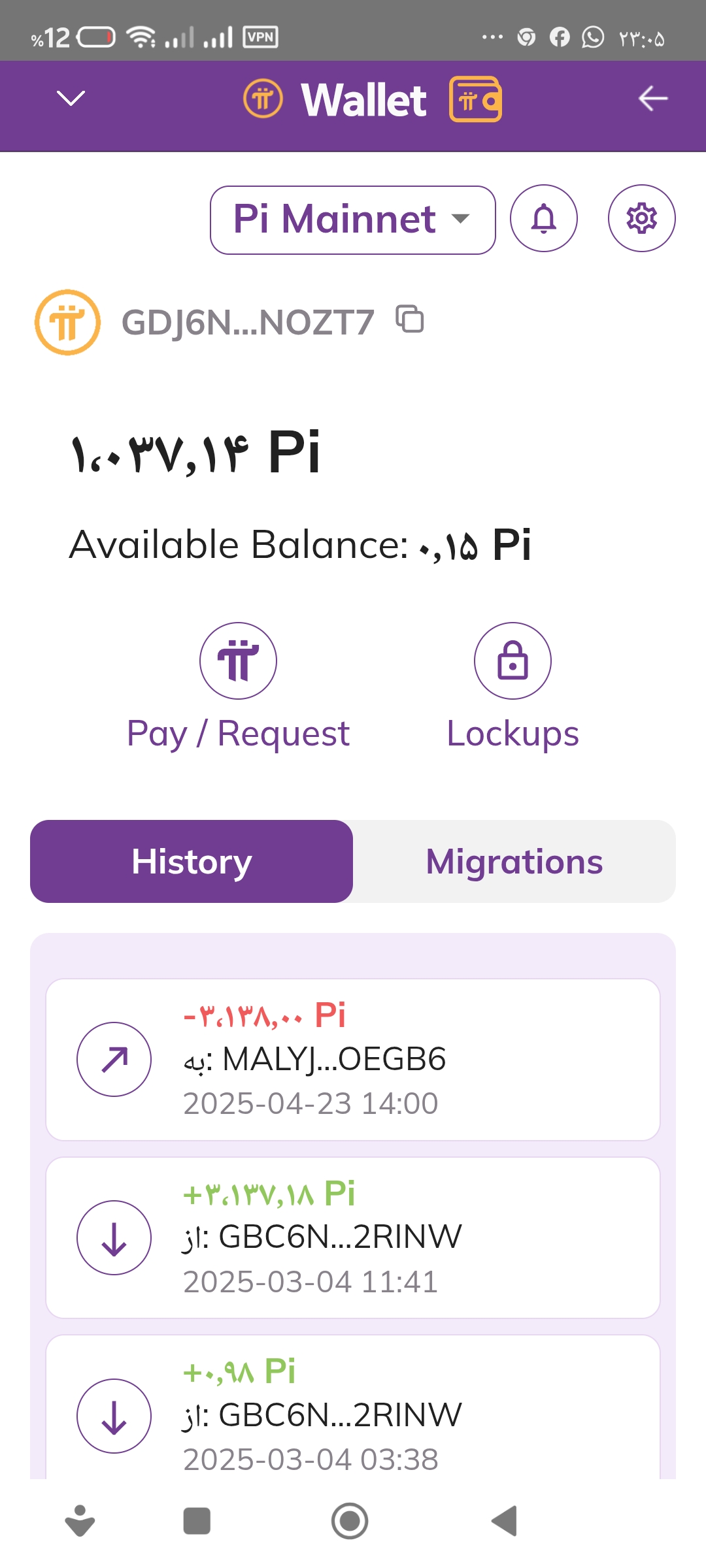Open wallet settings gear

[641, 218]
